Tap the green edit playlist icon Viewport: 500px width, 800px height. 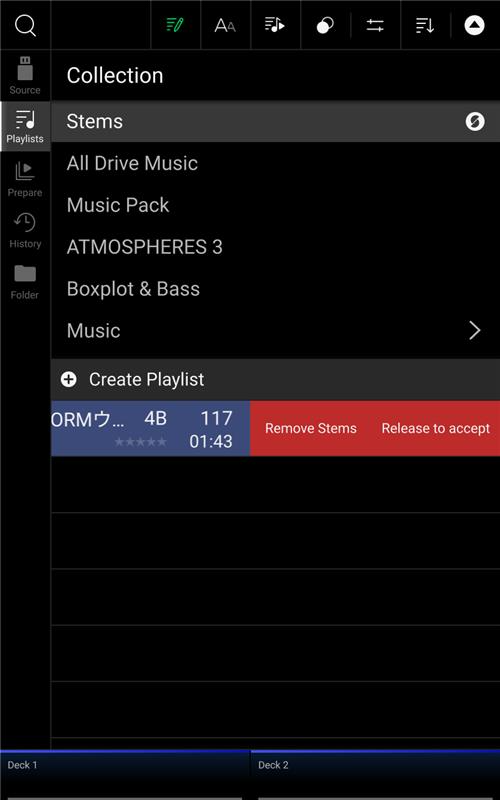click(x=175, y=25)
